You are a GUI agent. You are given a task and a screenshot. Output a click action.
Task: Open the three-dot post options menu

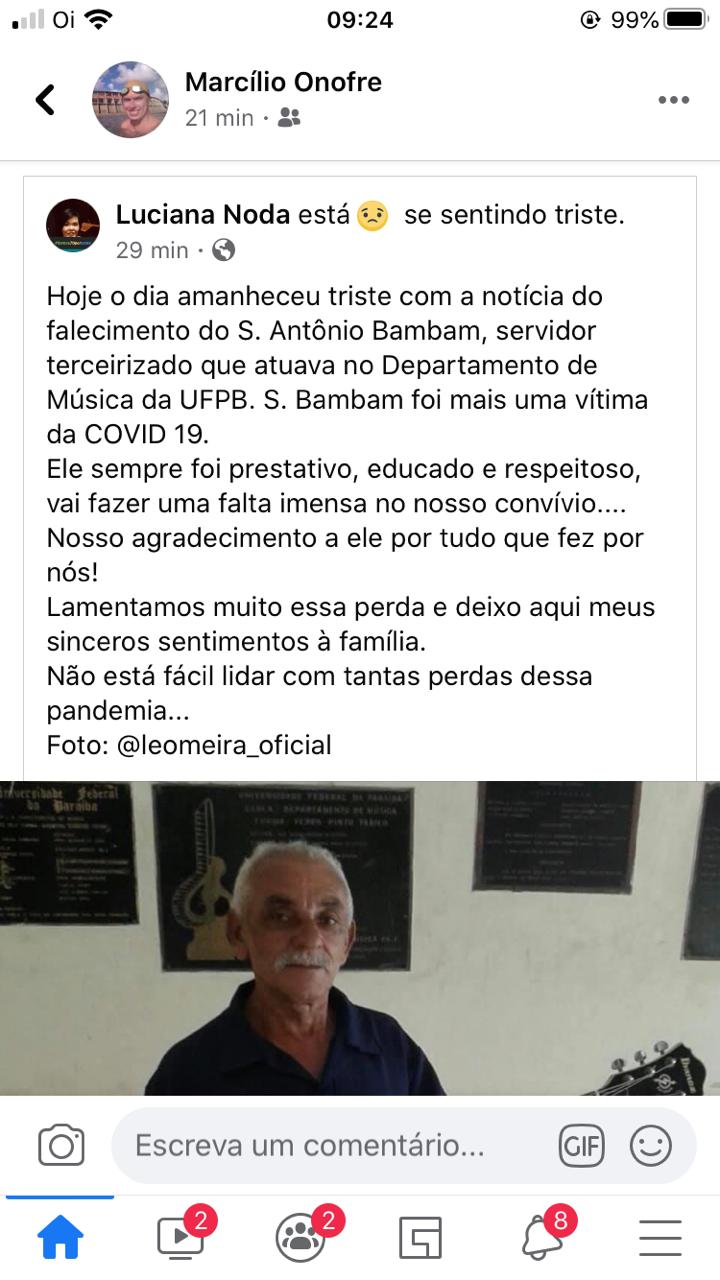point(673,100)
